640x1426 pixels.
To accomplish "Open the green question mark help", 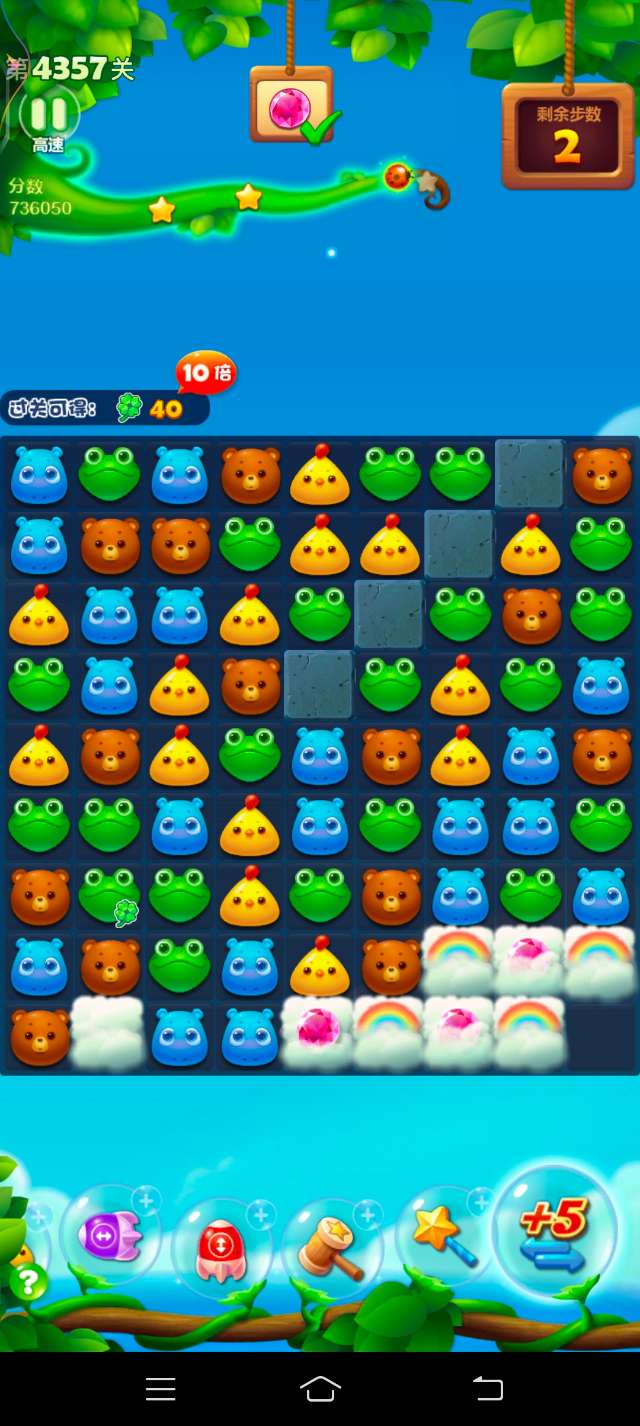I will pos(27,1281).
